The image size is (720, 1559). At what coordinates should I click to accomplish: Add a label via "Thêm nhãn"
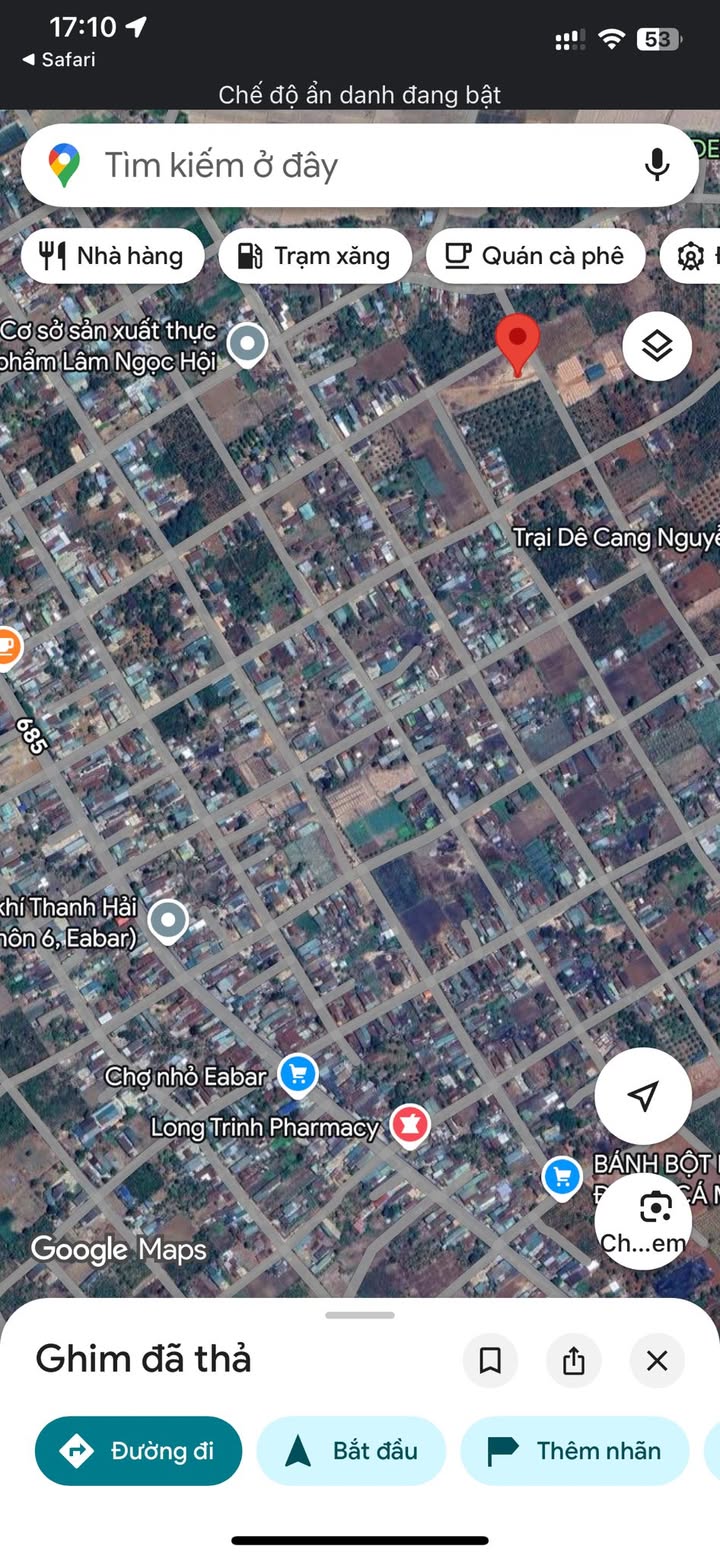[x=574, y=1450]
